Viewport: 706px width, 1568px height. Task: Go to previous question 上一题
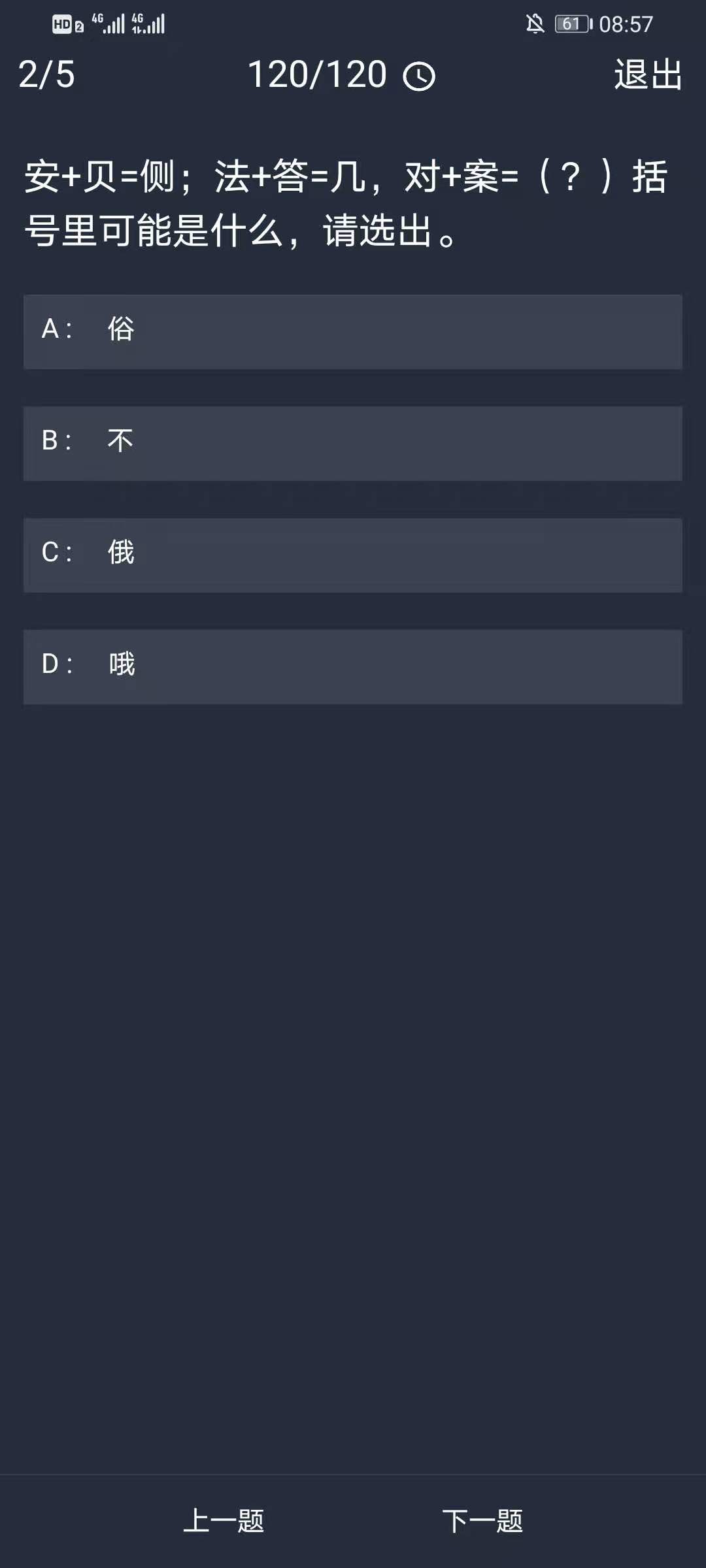pos(224,1520)
